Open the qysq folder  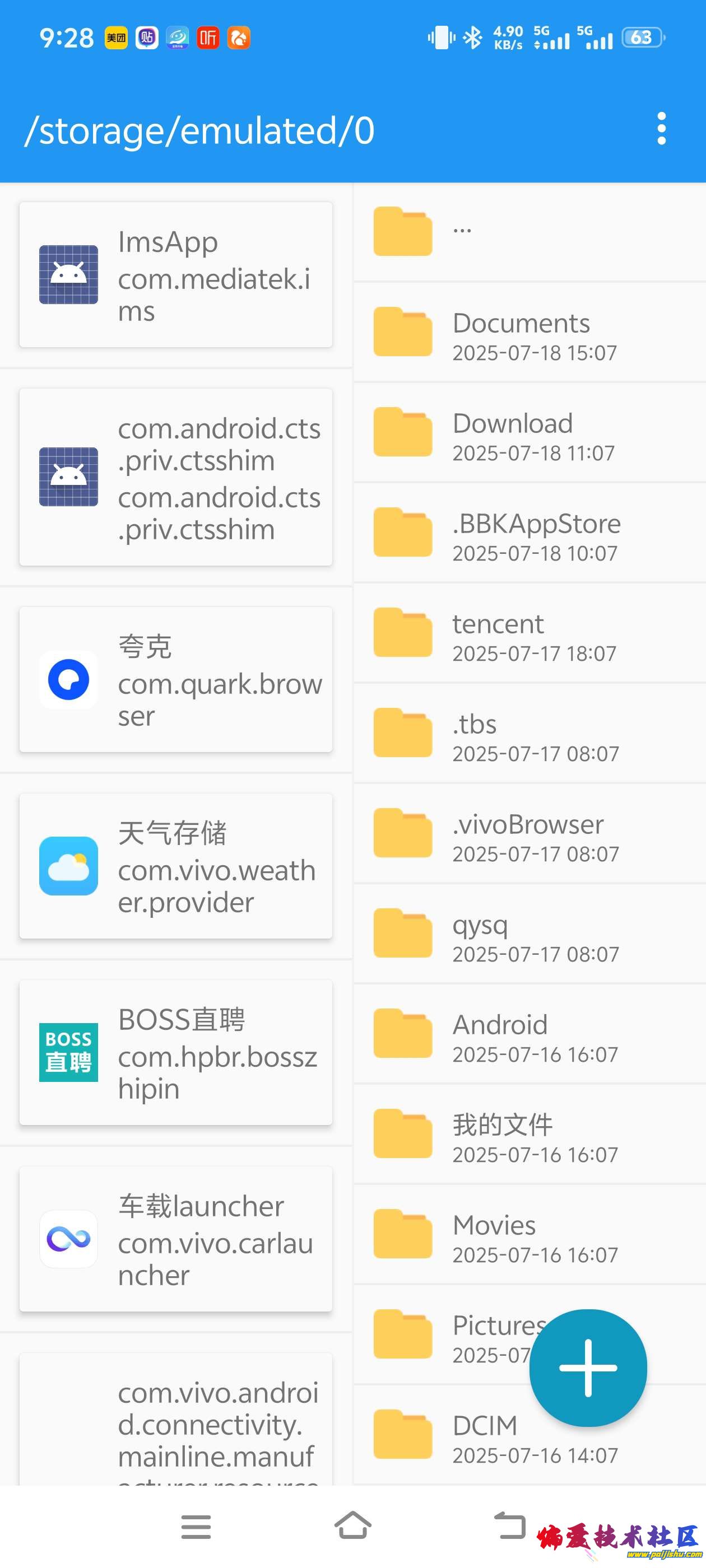tap(529, 934)
